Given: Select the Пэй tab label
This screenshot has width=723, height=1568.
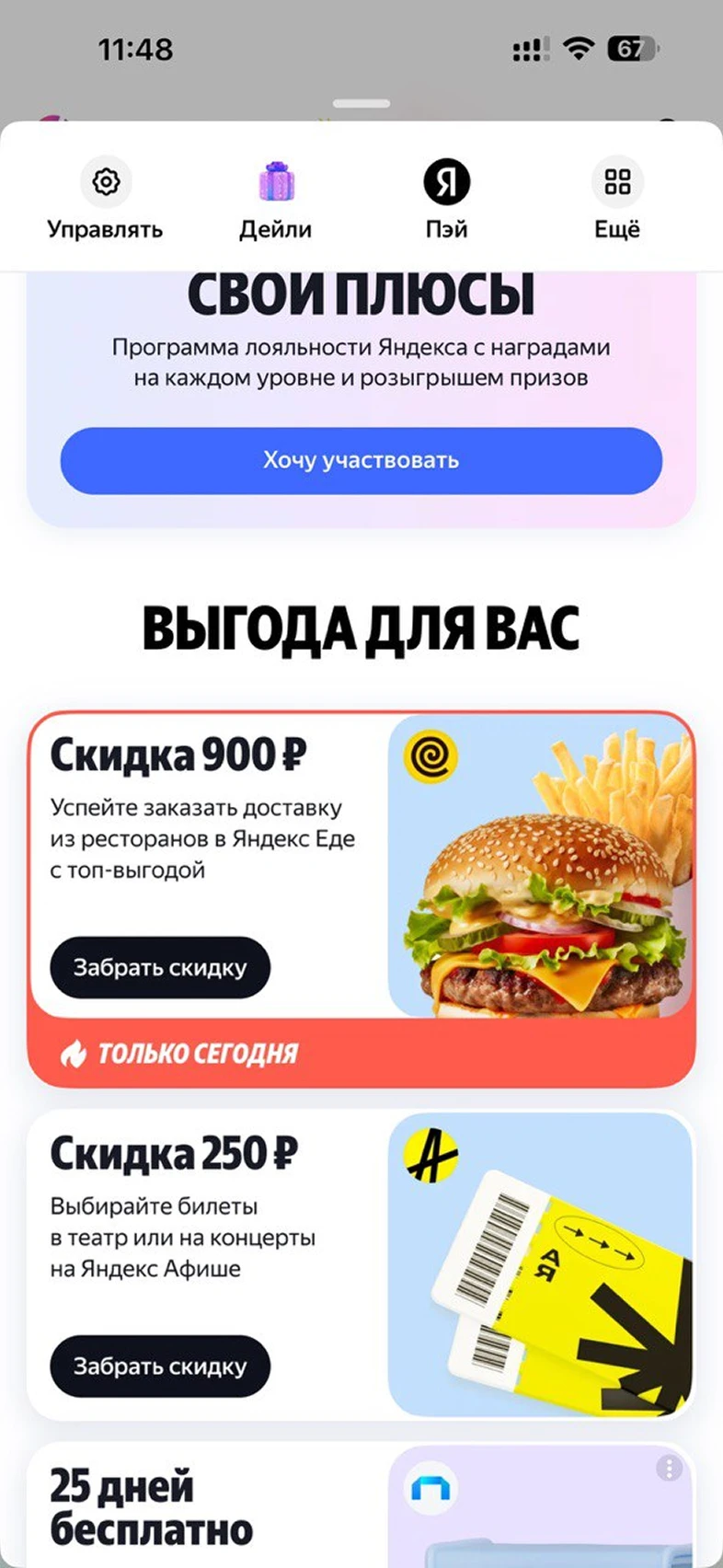Looking at the screenshot, I should [445, 229].
